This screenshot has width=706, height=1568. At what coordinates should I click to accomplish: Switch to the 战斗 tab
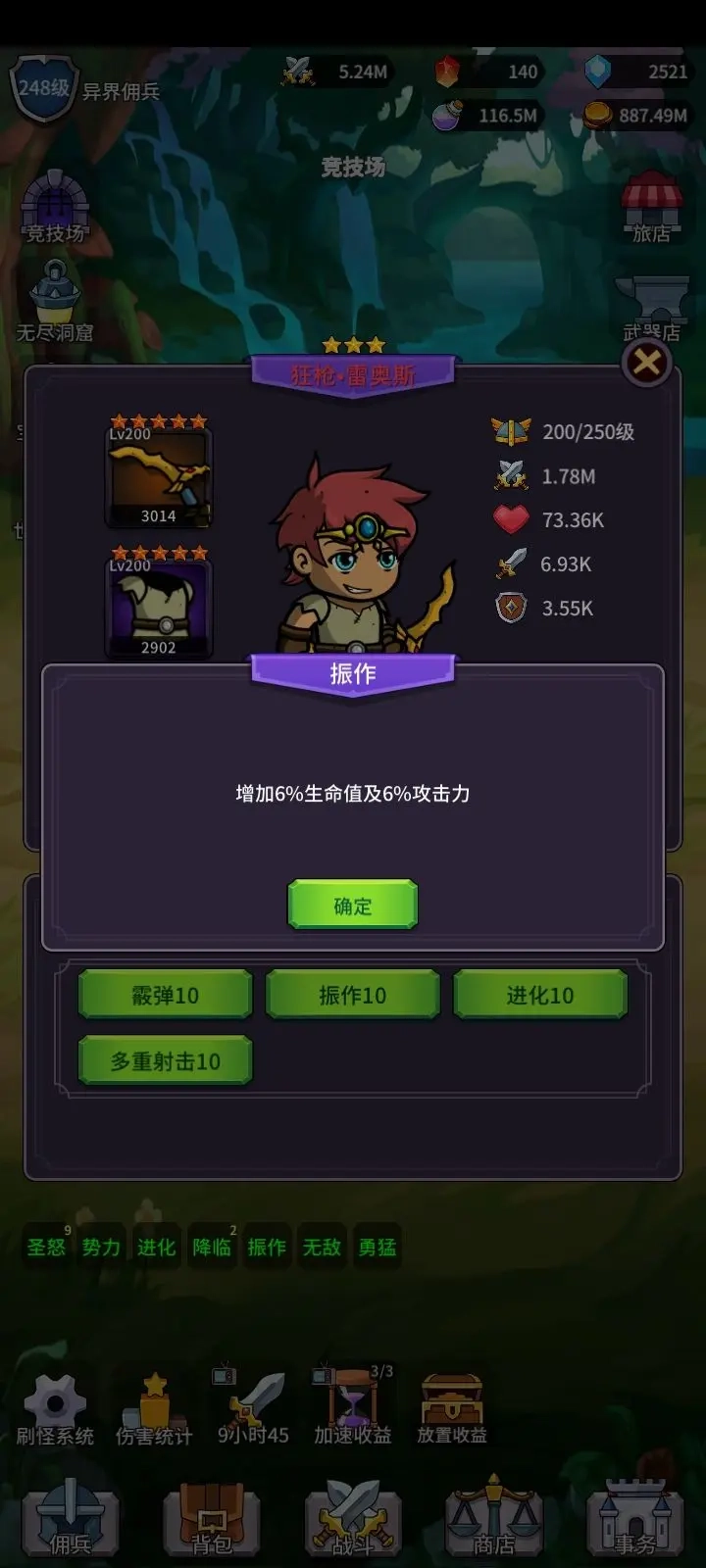click(353, 1519)
